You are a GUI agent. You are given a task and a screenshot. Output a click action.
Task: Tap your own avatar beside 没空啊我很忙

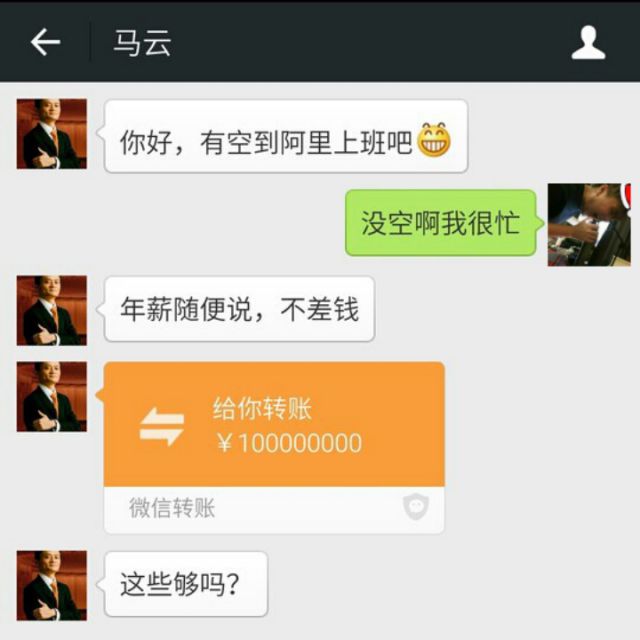(x=589, y=225)
